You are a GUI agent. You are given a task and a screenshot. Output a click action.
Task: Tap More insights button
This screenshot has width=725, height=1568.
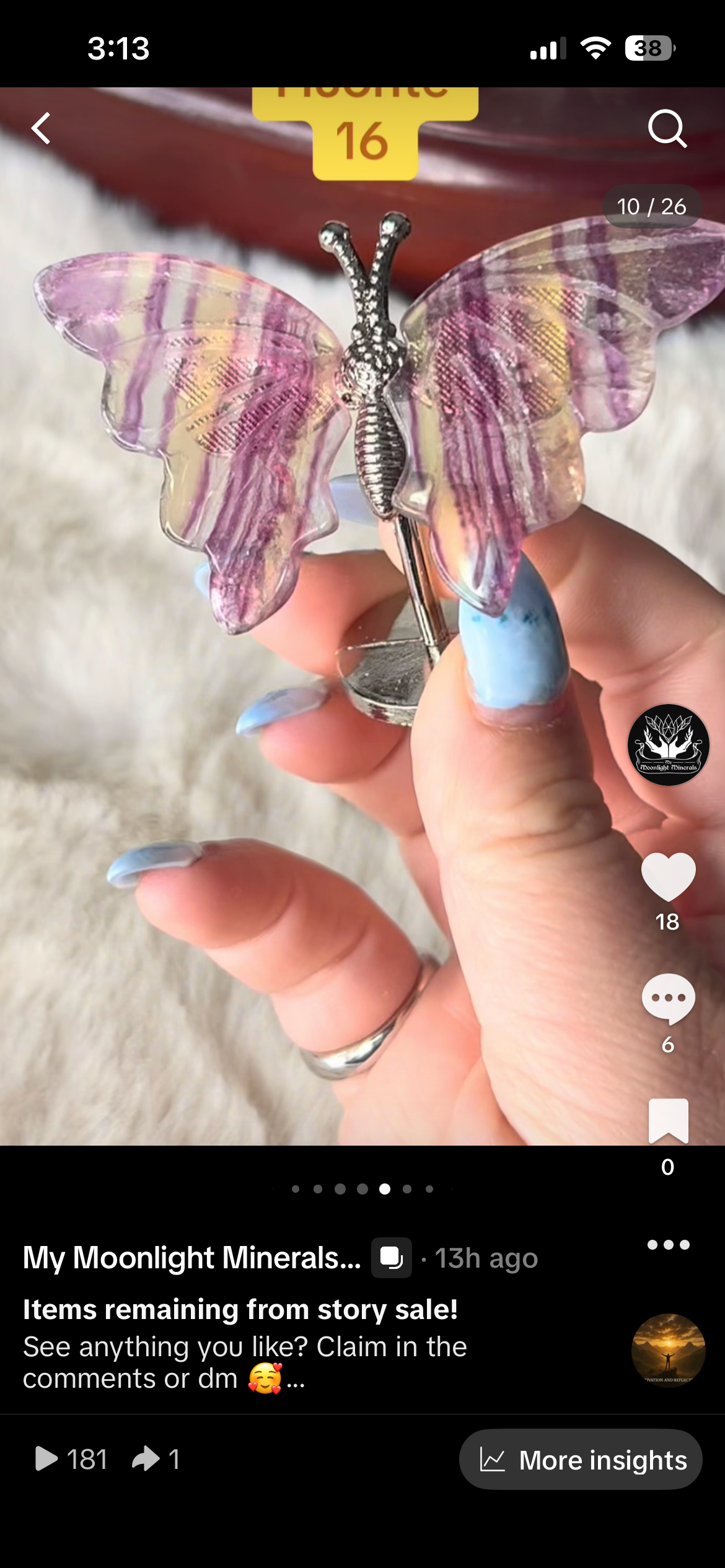581,1460
